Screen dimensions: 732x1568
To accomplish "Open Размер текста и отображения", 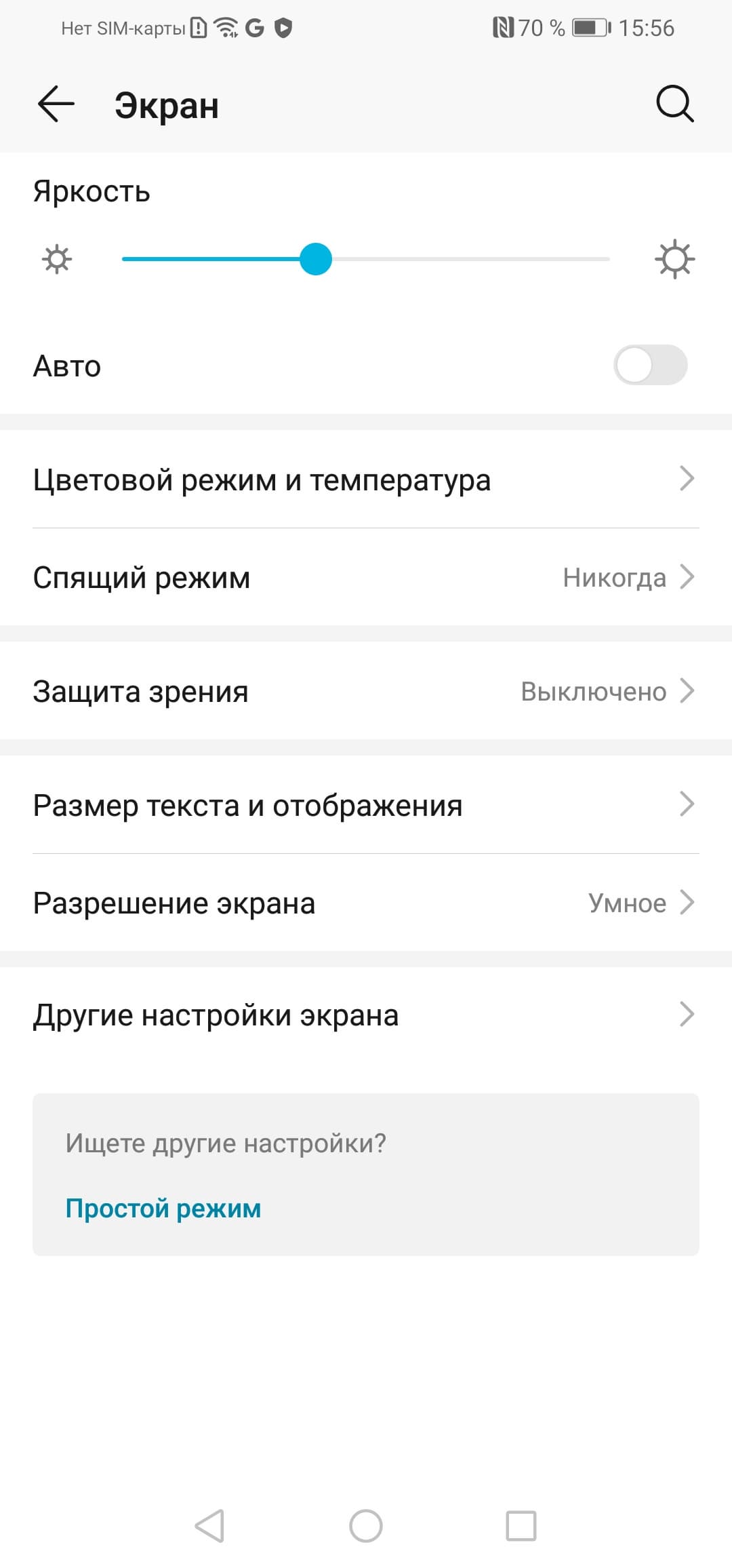I will coord(366,805).
